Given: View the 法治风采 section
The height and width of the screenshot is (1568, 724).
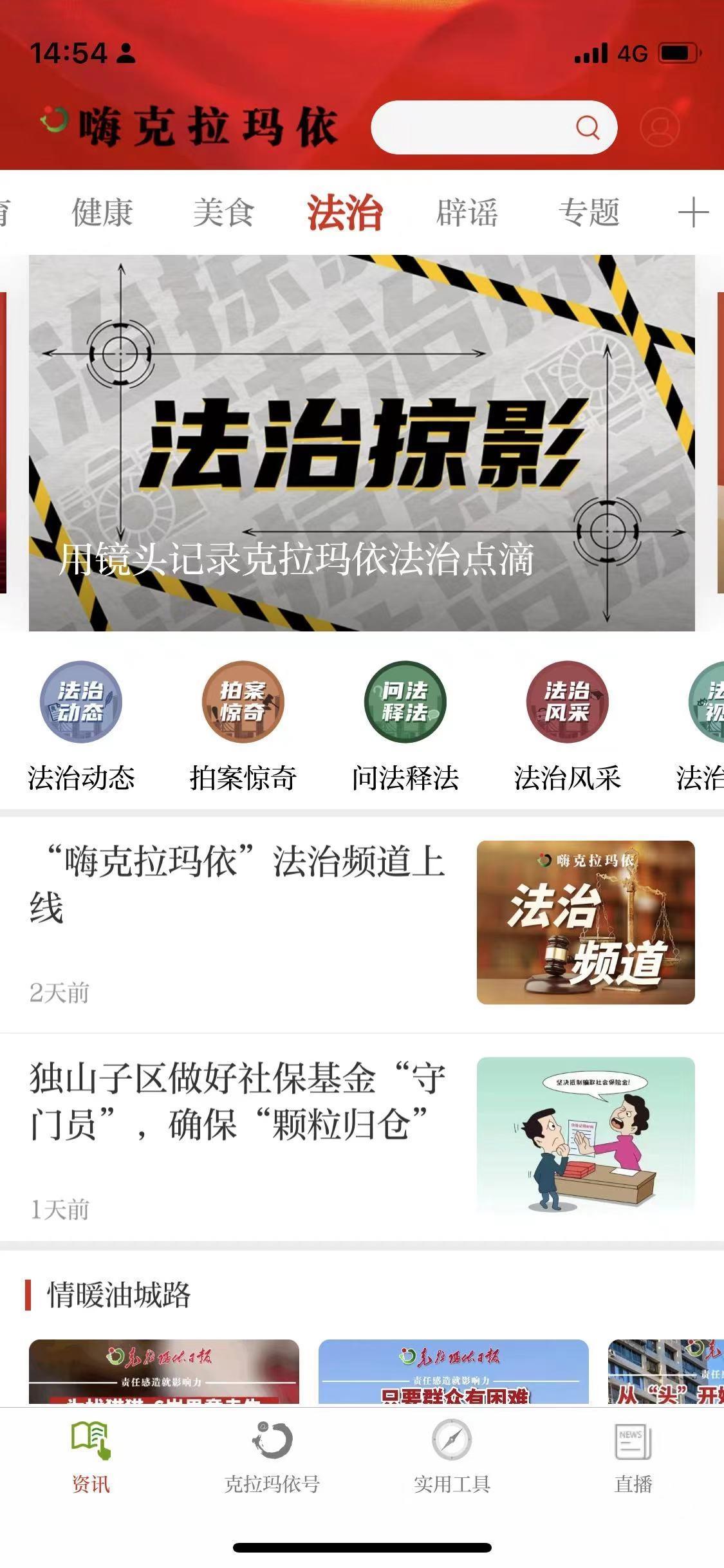Looking at the screenshot, I should 567,726.
